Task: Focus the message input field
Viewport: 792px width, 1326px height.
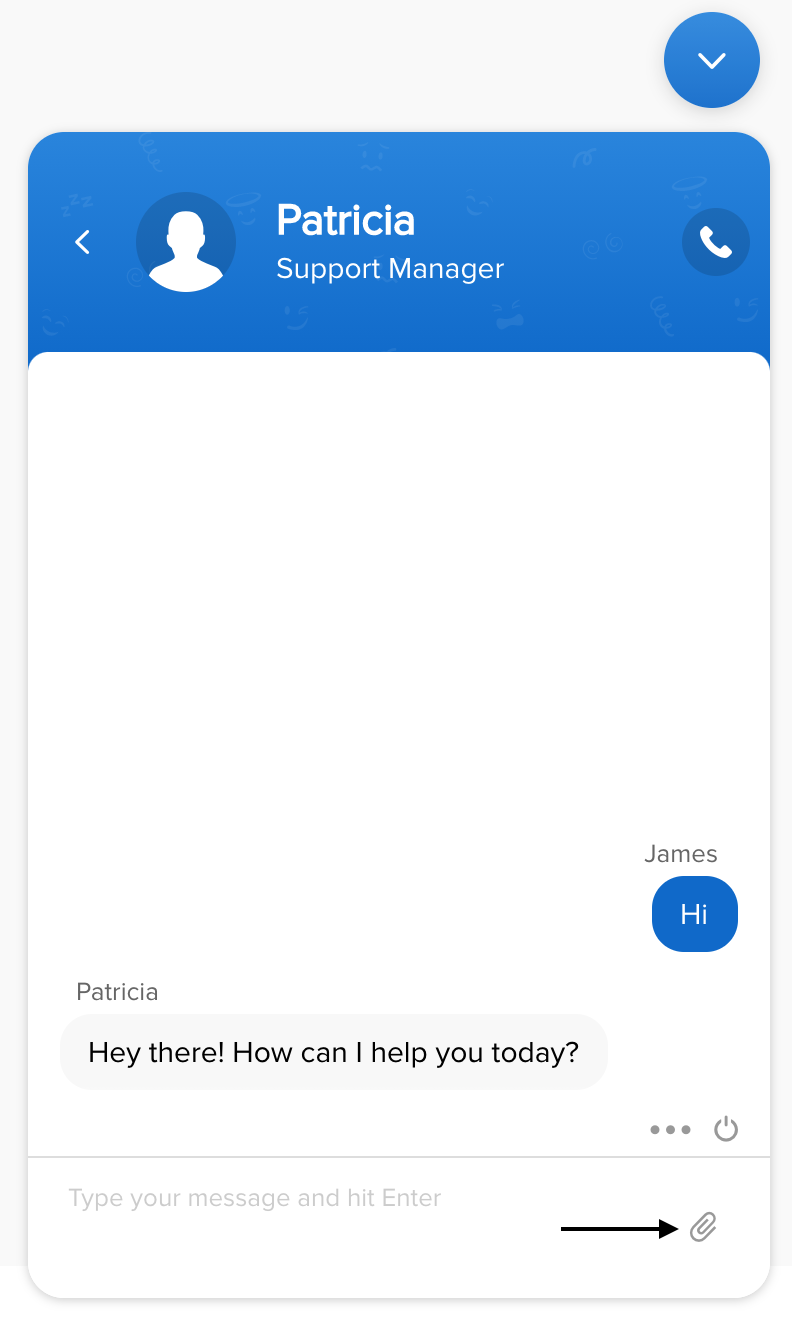Action: pyautogui.click(x=300, y=1198)
